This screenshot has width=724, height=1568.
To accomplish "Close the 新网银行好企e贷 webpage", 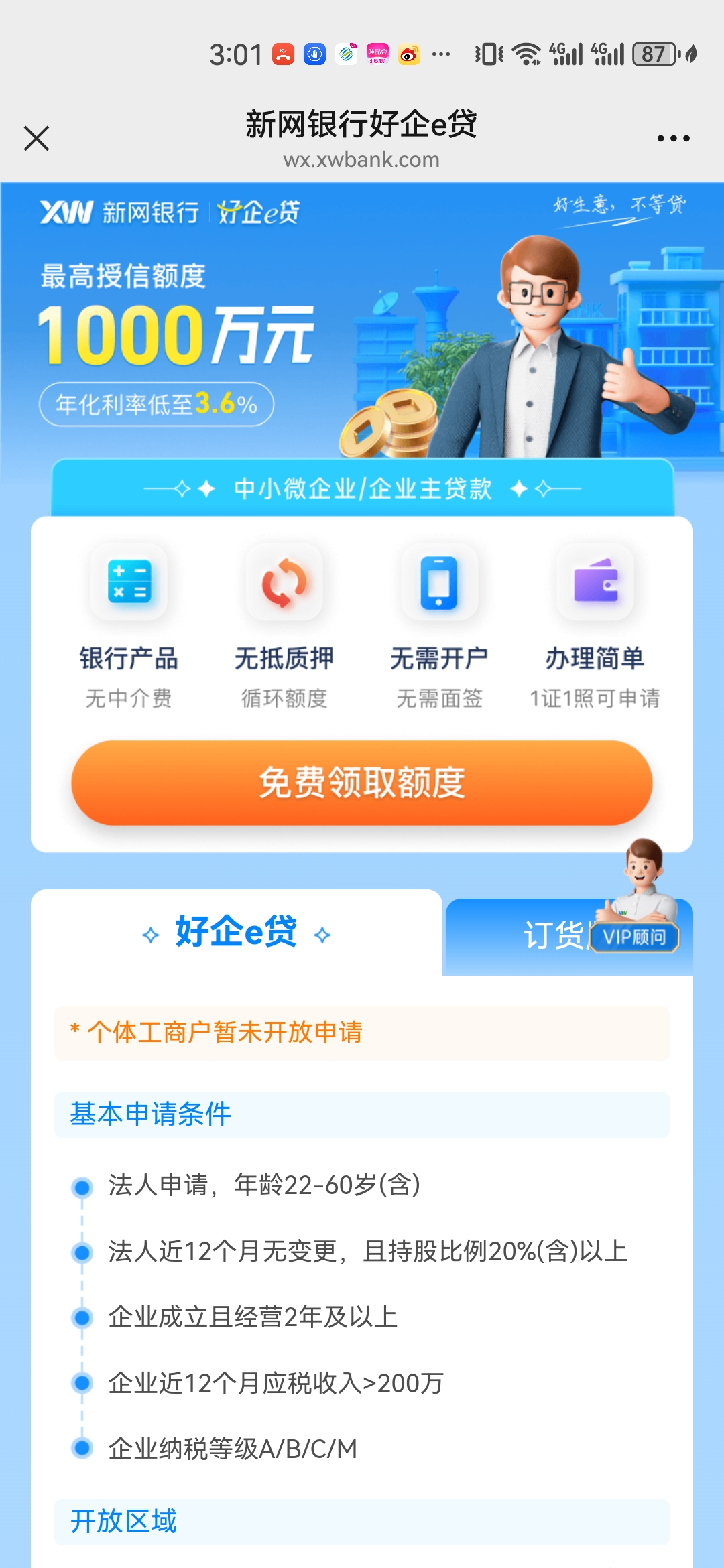I will (36, 139).
